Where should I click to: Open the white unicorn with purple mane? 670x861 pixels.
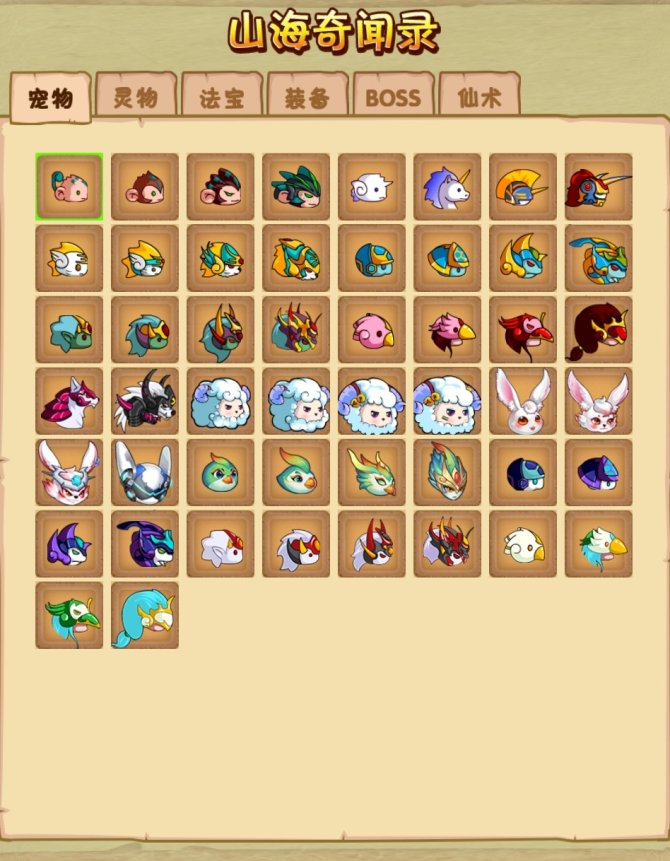pyautogui.click(x=447, y=186)
